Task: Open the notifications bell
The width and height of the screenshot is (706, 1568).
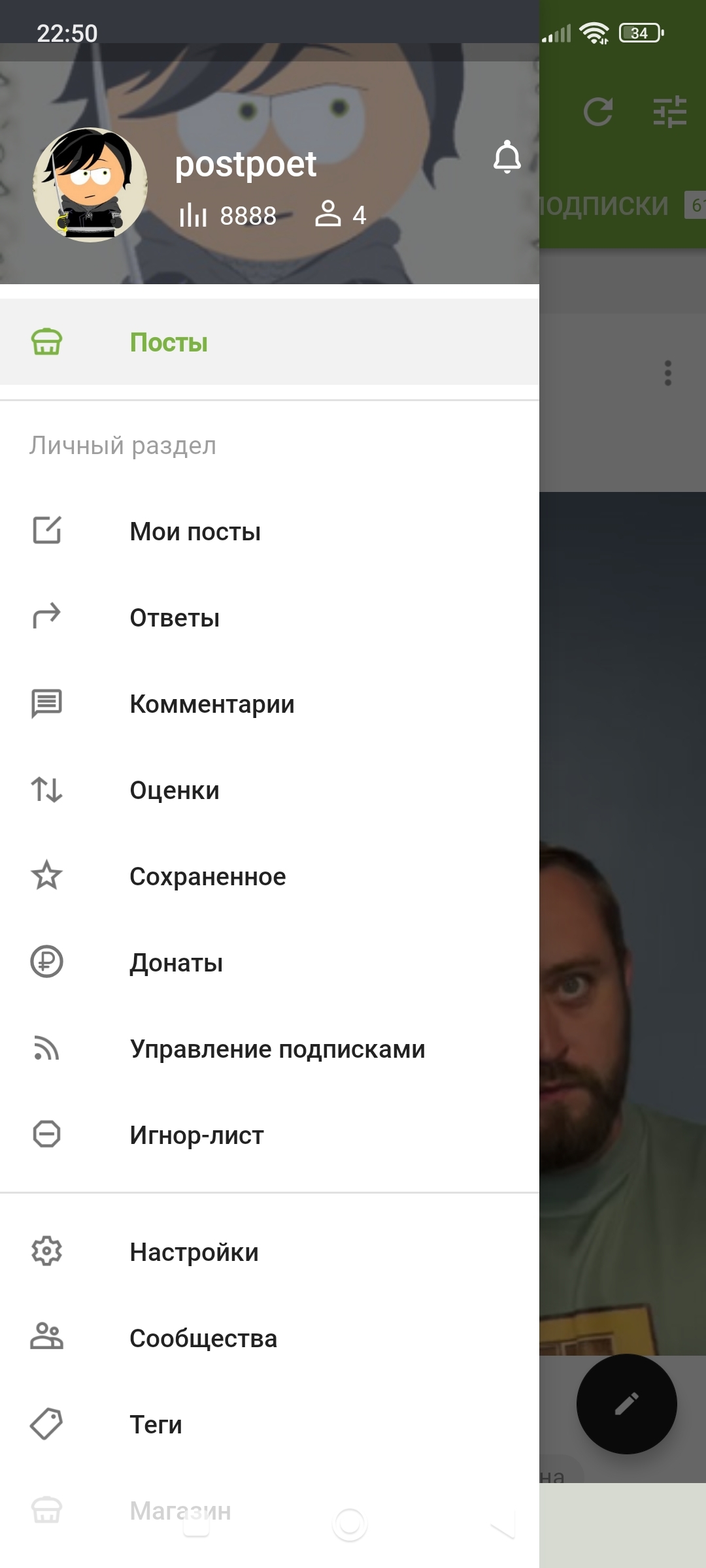Action: tap(507, 157)
